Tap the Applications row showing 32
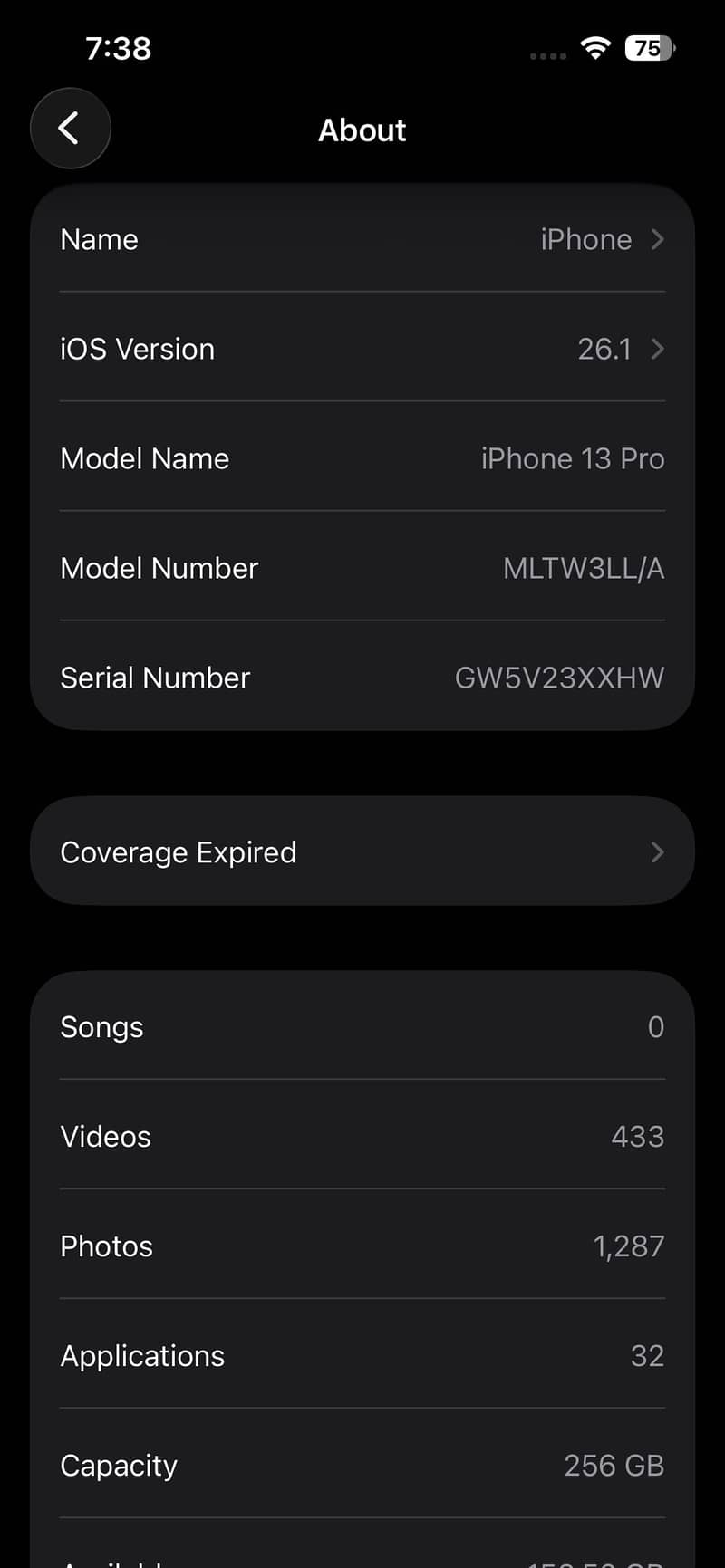725x1568 pixels. 362,1355
